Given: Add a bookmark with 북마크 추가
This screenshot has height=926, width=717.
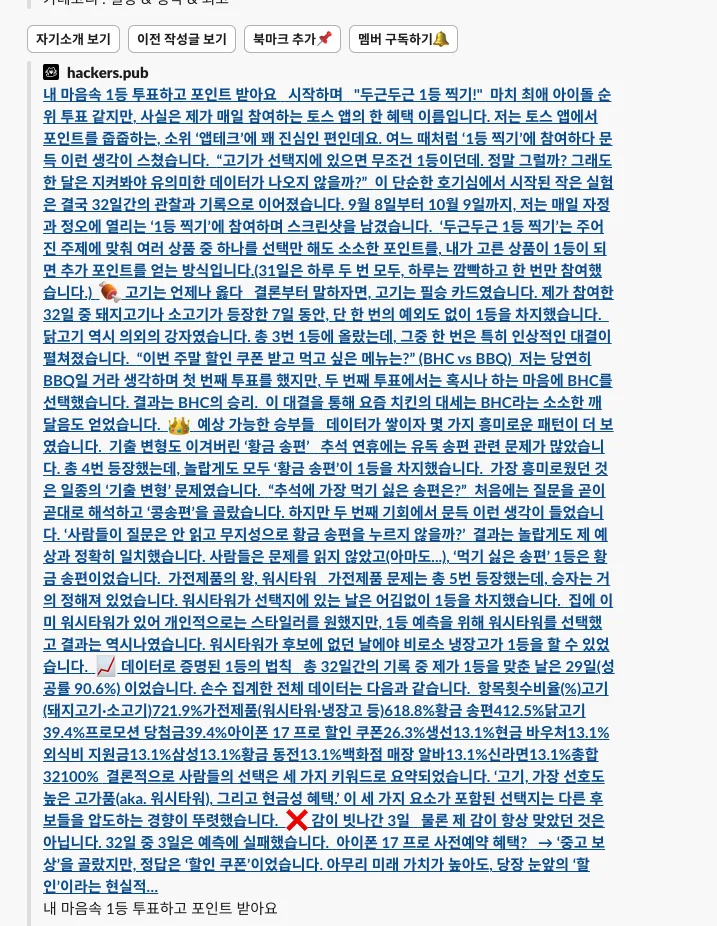Looking at the screenshot, I should [x=291, y=39].
